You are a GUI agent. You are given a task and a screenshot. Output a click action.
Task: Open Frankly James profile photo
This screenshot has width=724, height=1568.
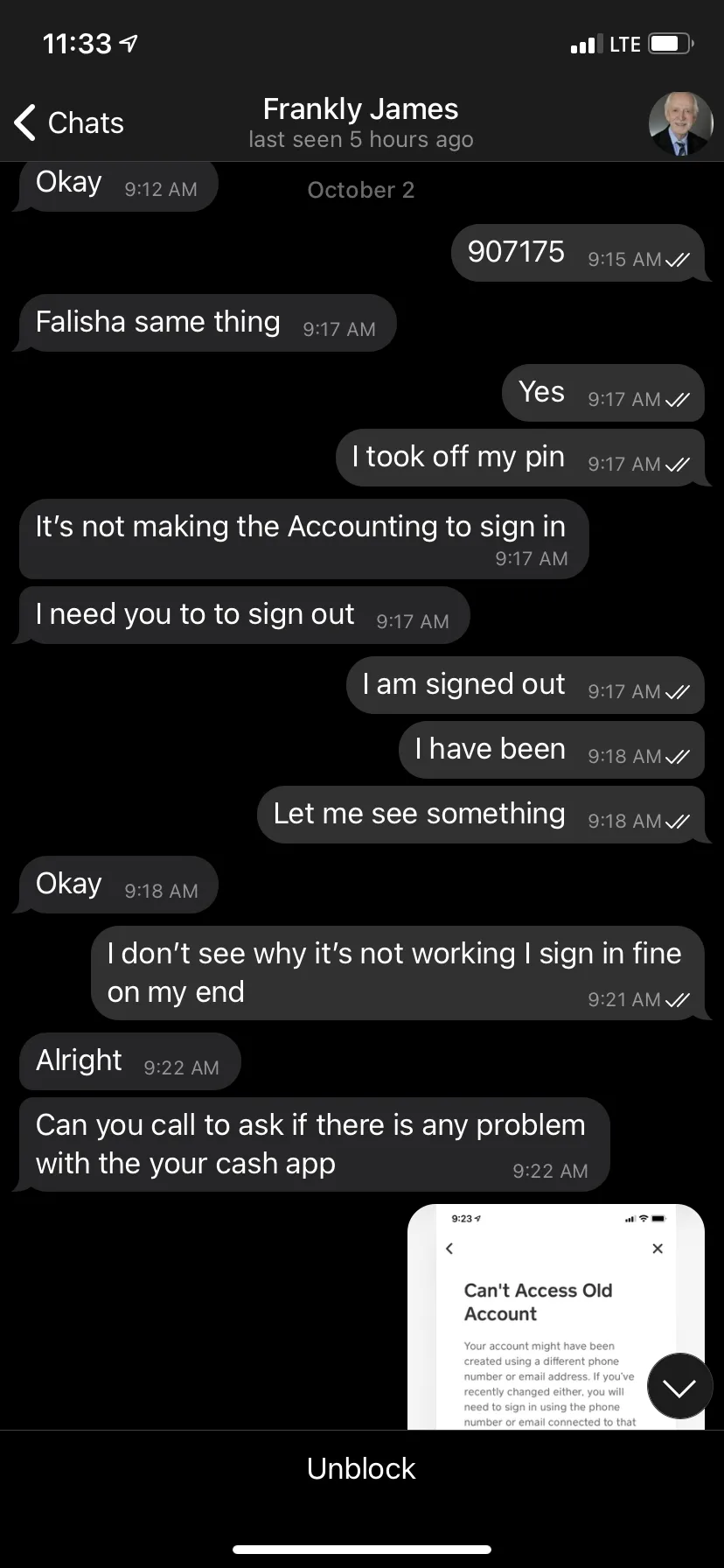point(681,123)
